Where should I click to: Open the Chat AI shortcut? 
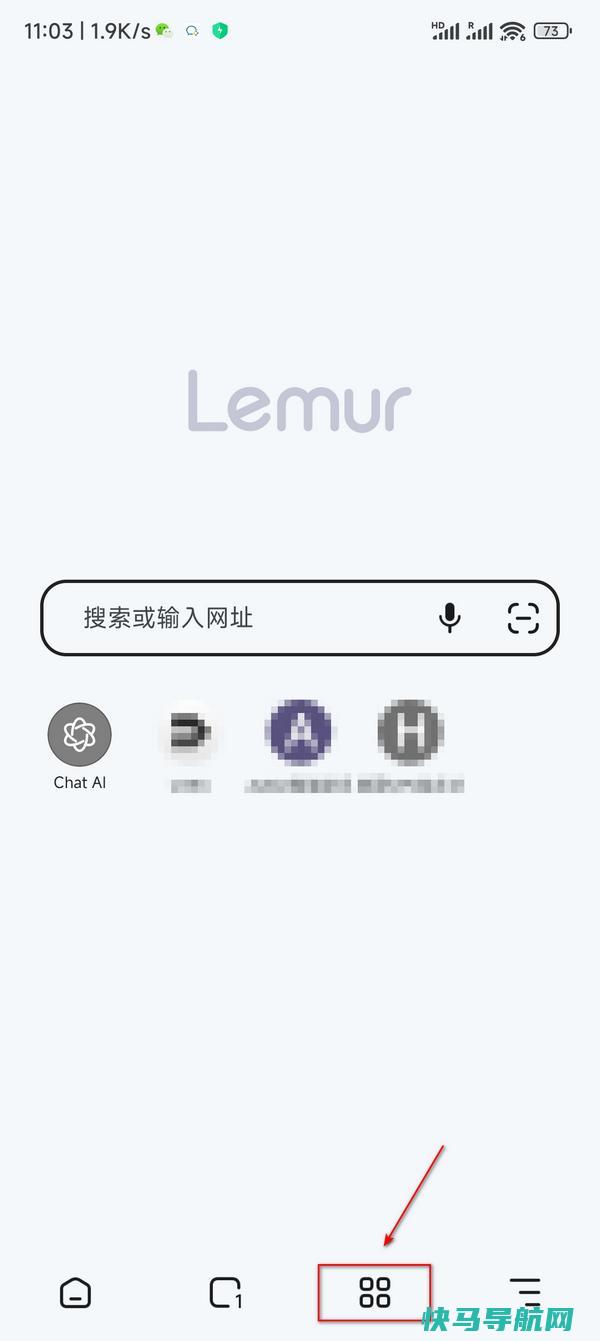point(80,735)
